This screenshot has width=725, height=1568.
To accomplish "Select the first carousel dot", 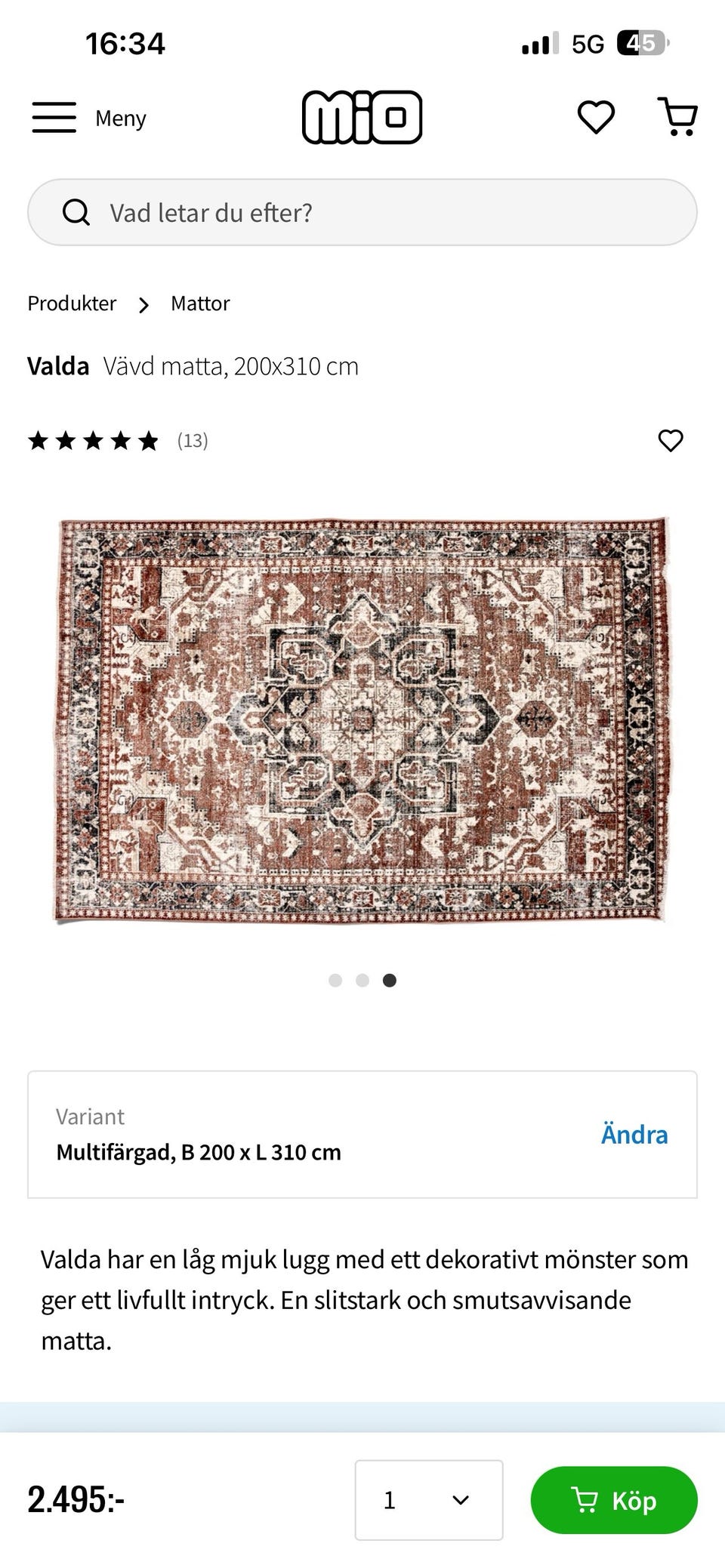I will (x=335, y=980).
